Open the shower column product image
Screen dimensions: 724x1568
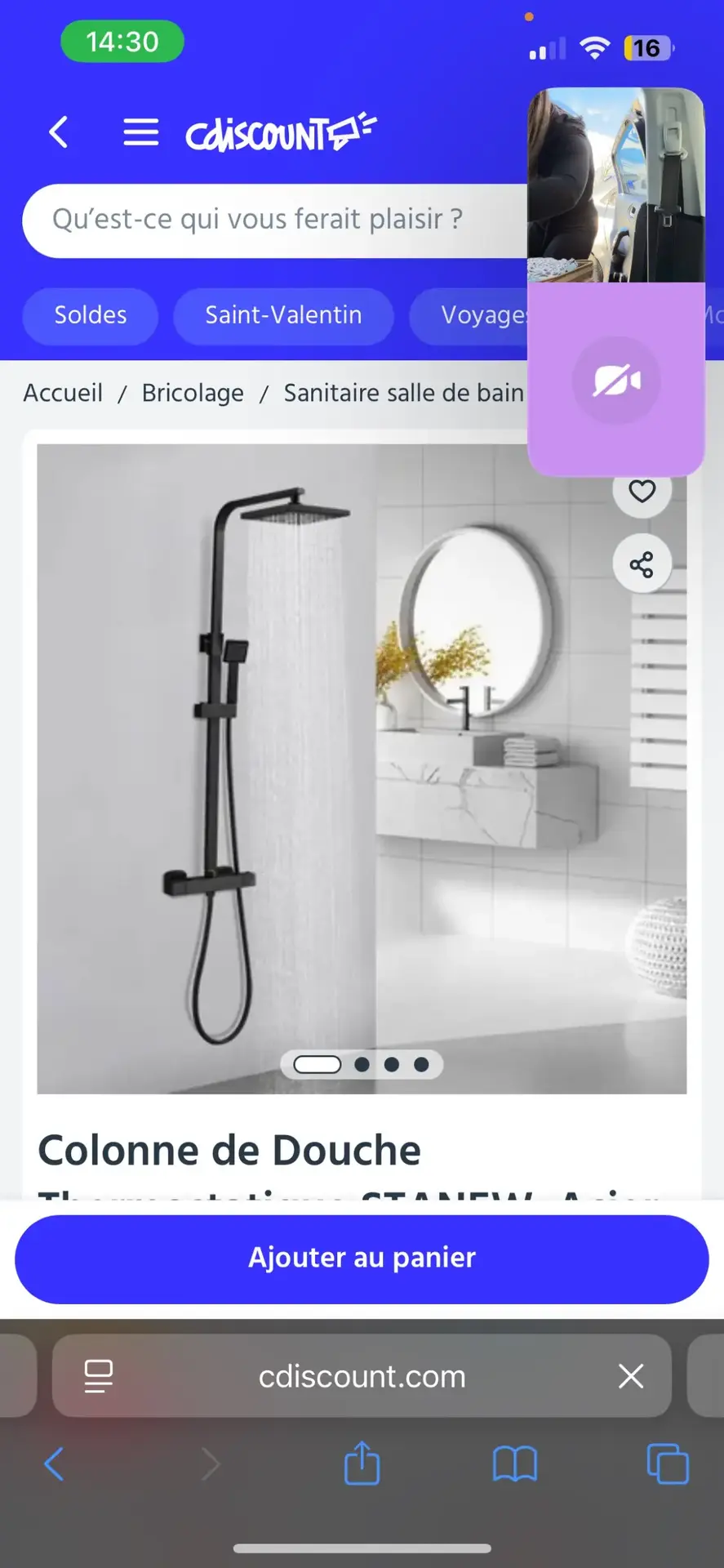coord(326,768)
